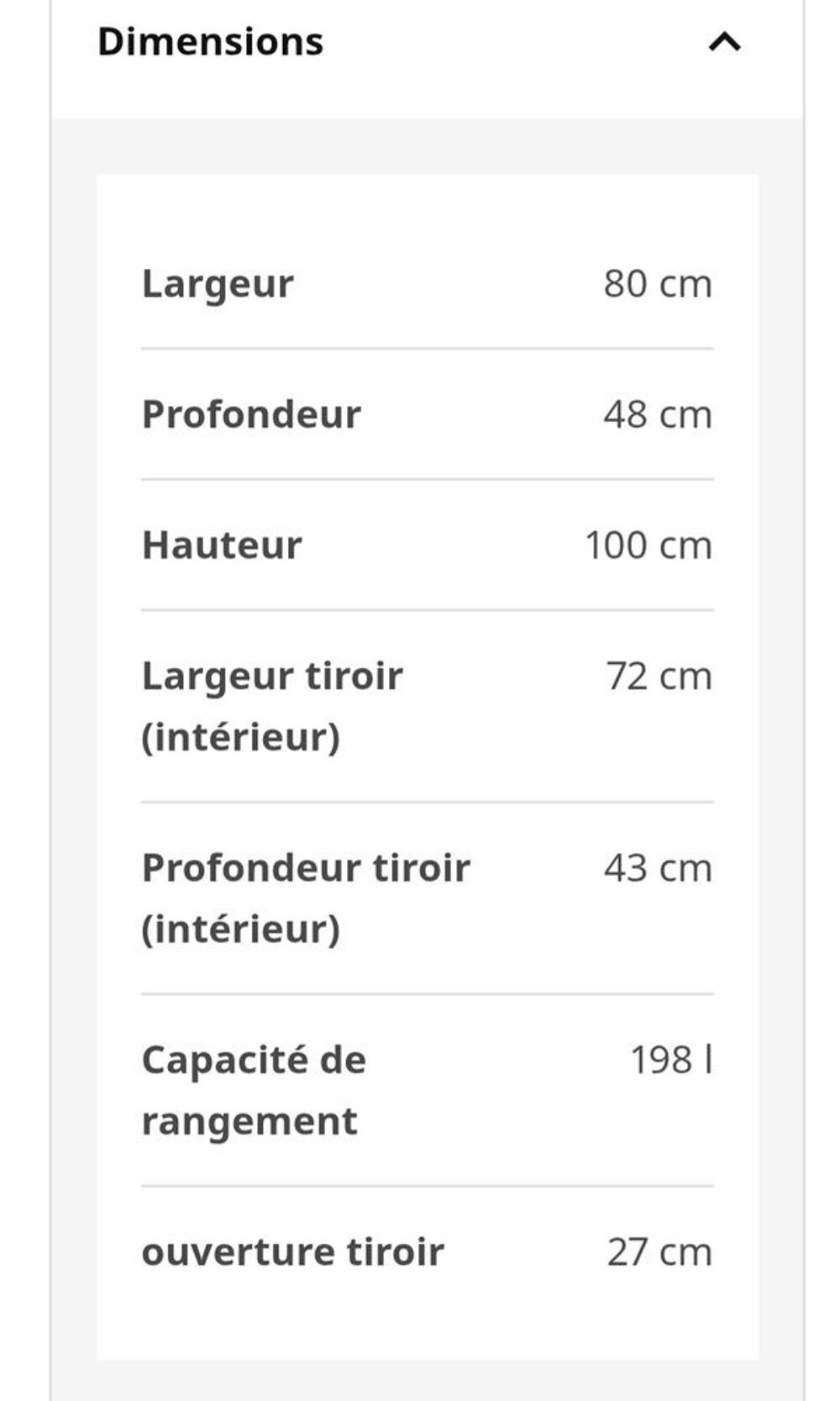Collapse the Dimensions section

pyautogui.click(x=724, y=41)
